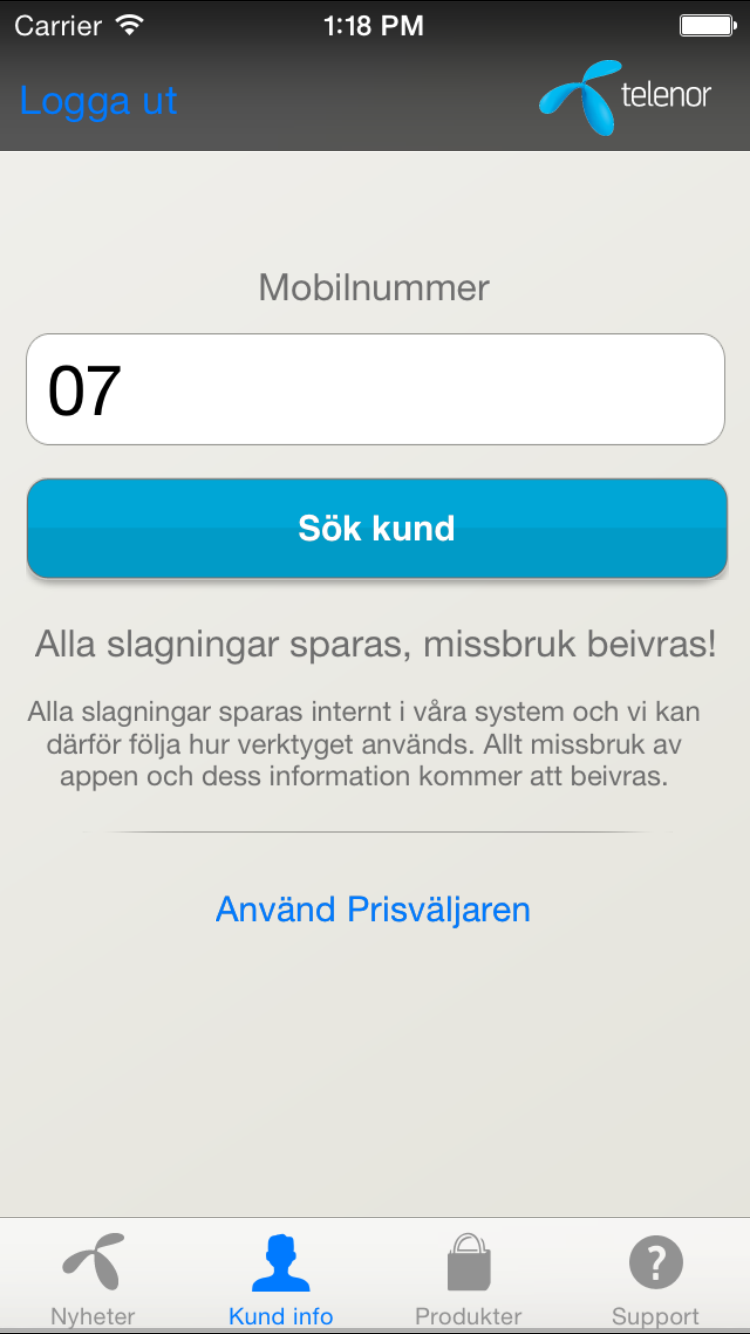Image resolution: width=750 pixels, height=1334 pixels.
Task: Switch to the Nyheter tab
Action: coord(93,1278)
